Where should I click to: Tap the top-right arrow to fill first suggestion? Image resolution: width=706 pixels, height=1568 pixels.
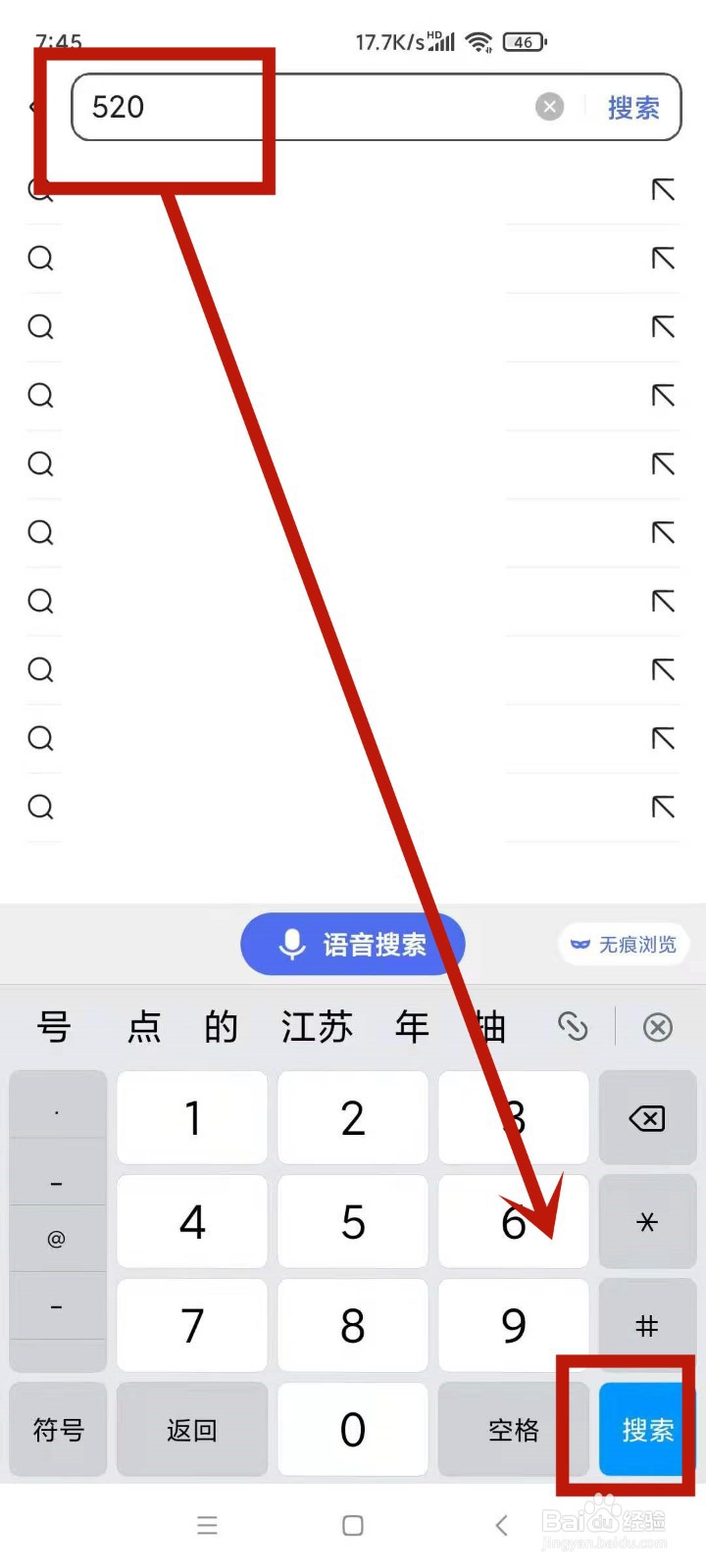coord(663,190)
